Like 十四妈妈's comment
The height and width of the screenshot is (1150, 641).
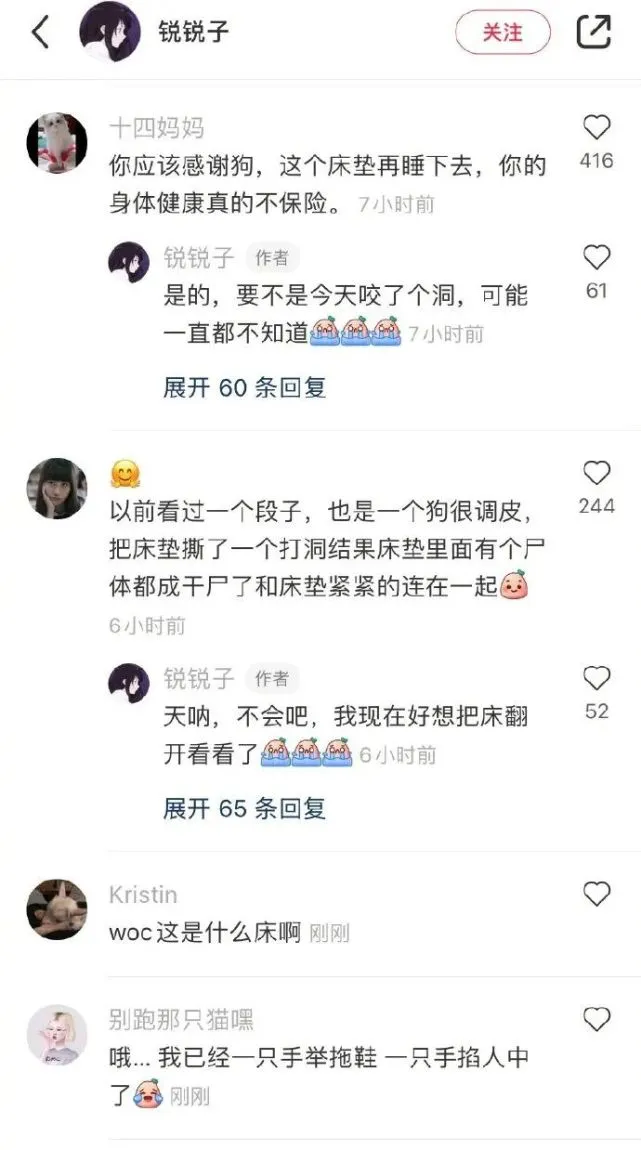pyautogui.click(x=597, y=128)
